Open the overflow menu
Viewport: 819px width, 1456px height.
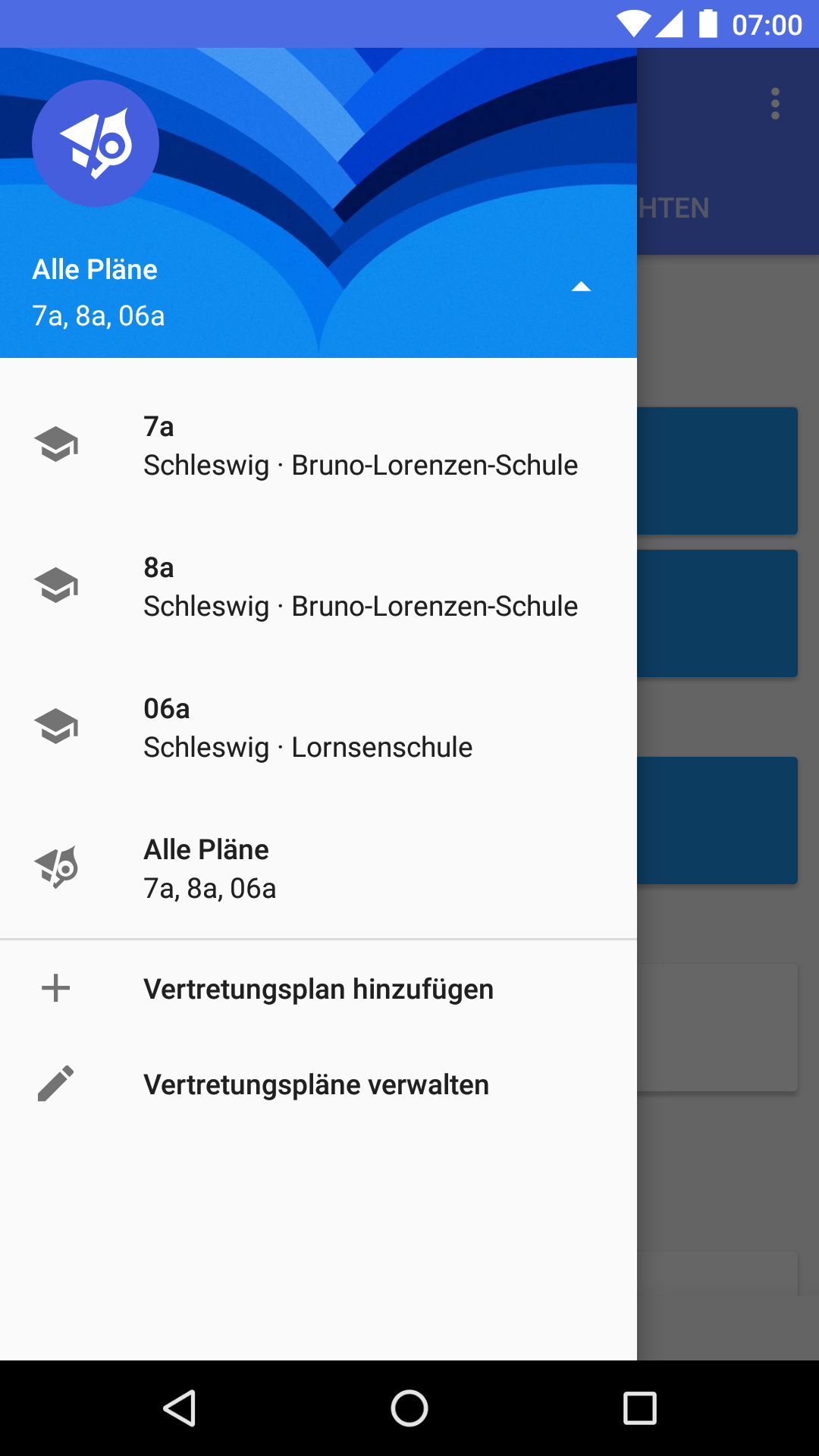tap(775, 104)
